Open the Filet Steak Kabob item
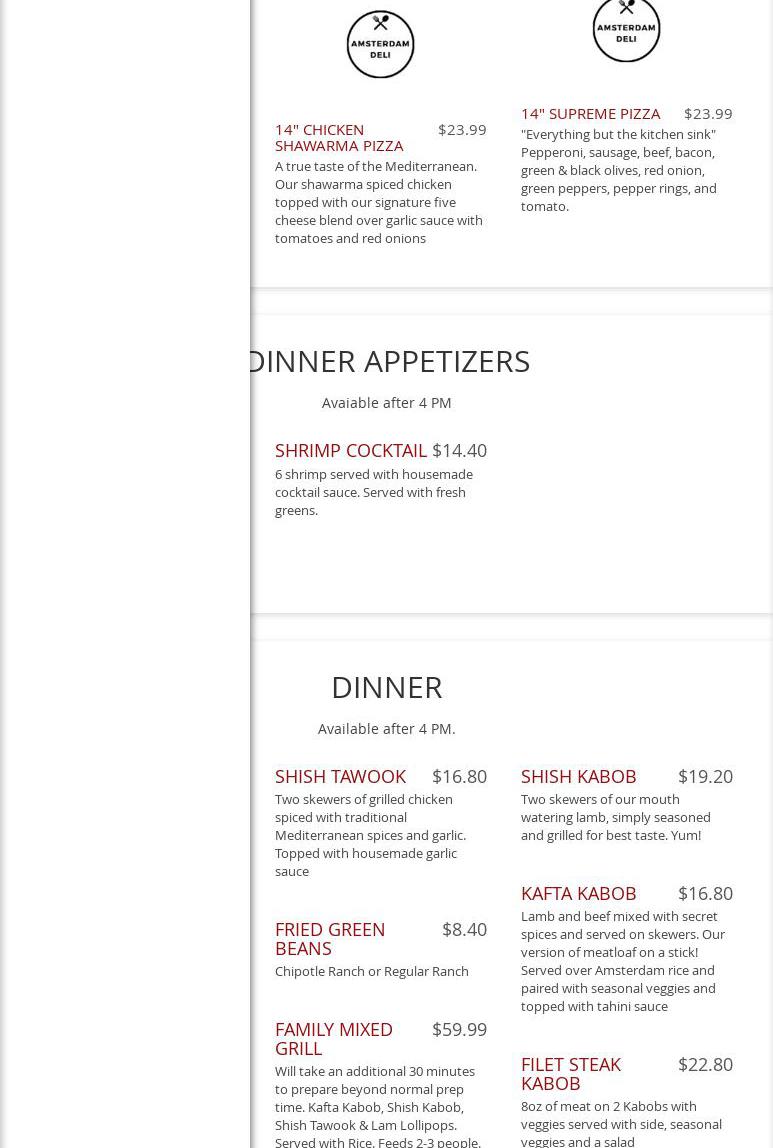773x1148 pixels. click(570, 1073)
